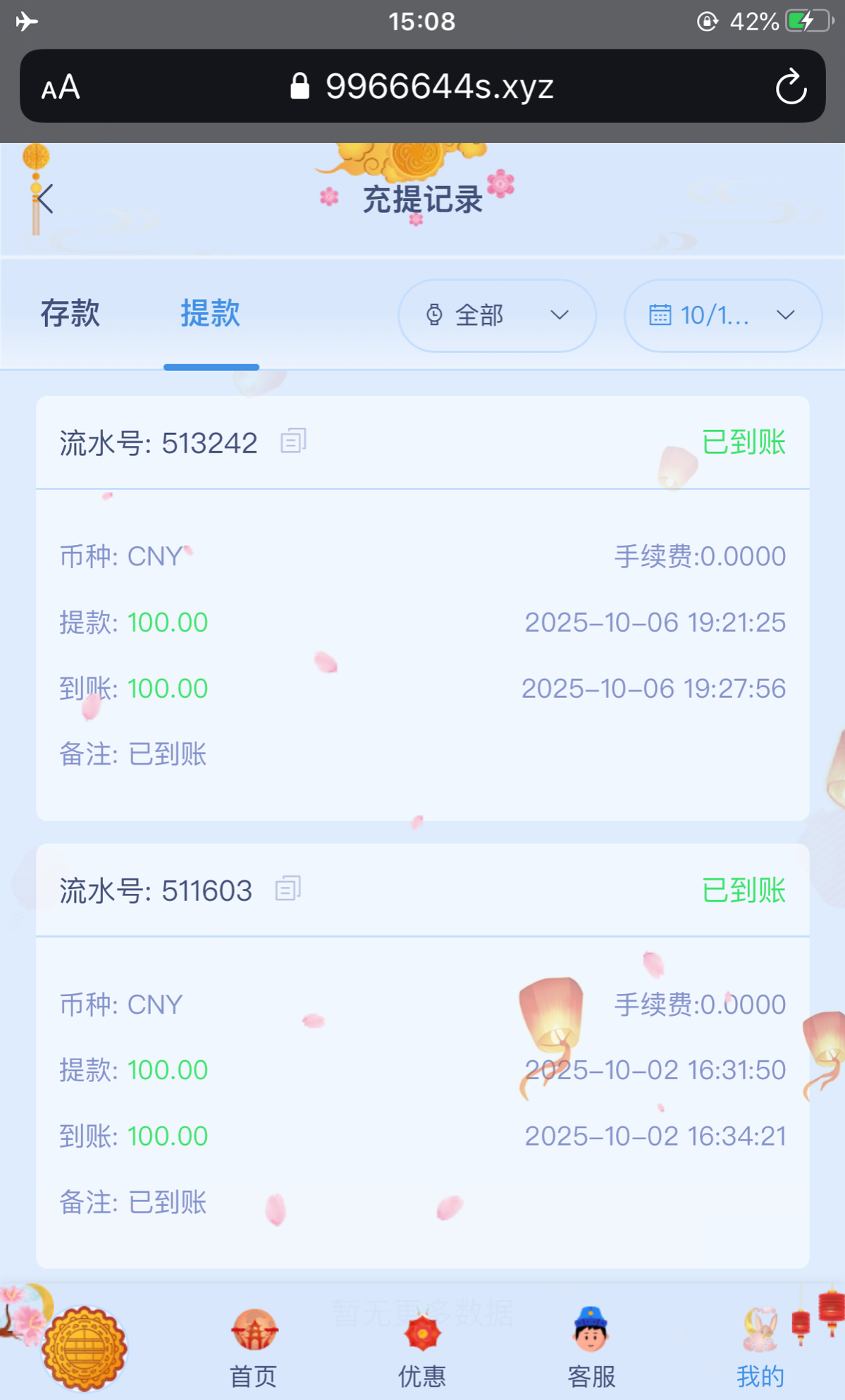This screenshot has width=845, height=1400.
Task: Select the 提款 tab
Action: (210, 314)
